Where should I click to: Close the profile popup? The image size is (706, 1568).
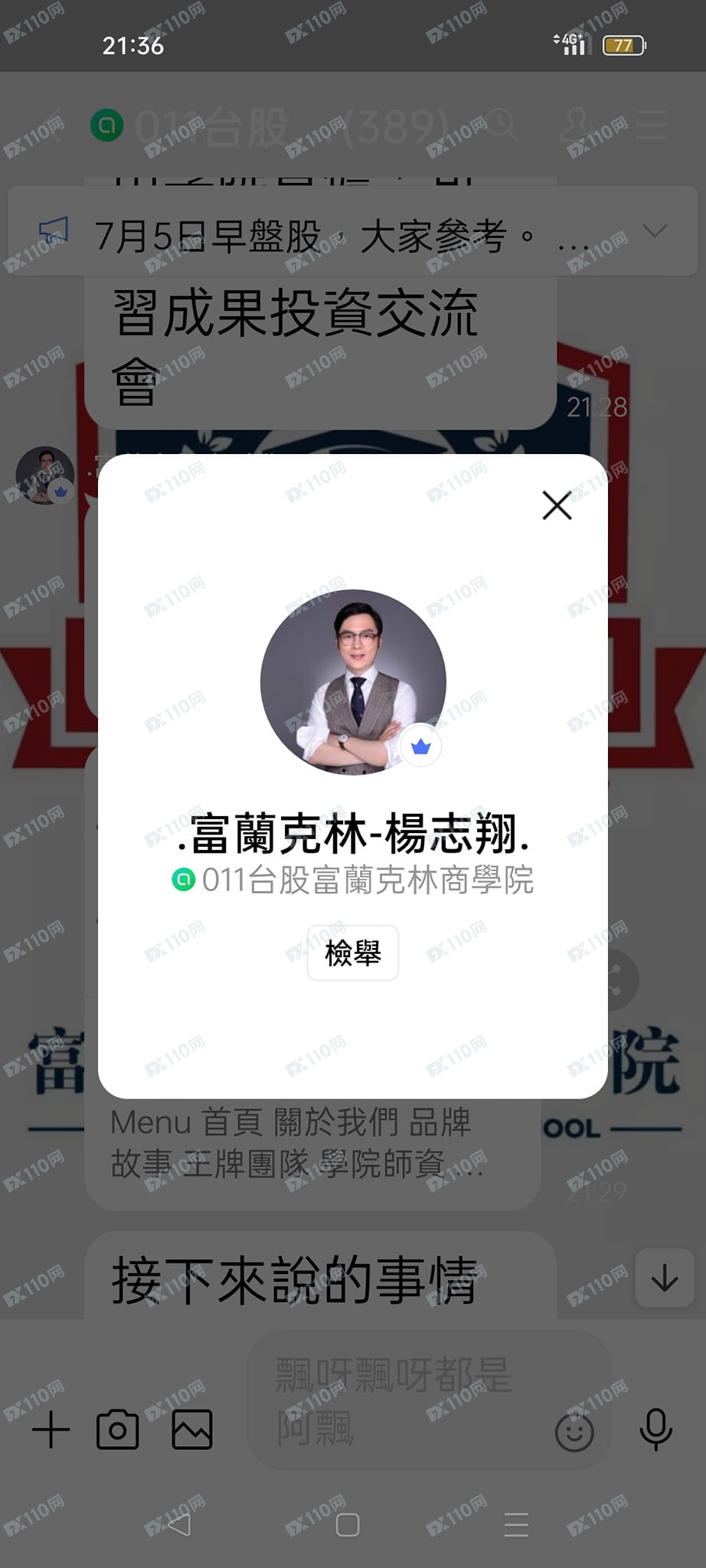point(557,505)
